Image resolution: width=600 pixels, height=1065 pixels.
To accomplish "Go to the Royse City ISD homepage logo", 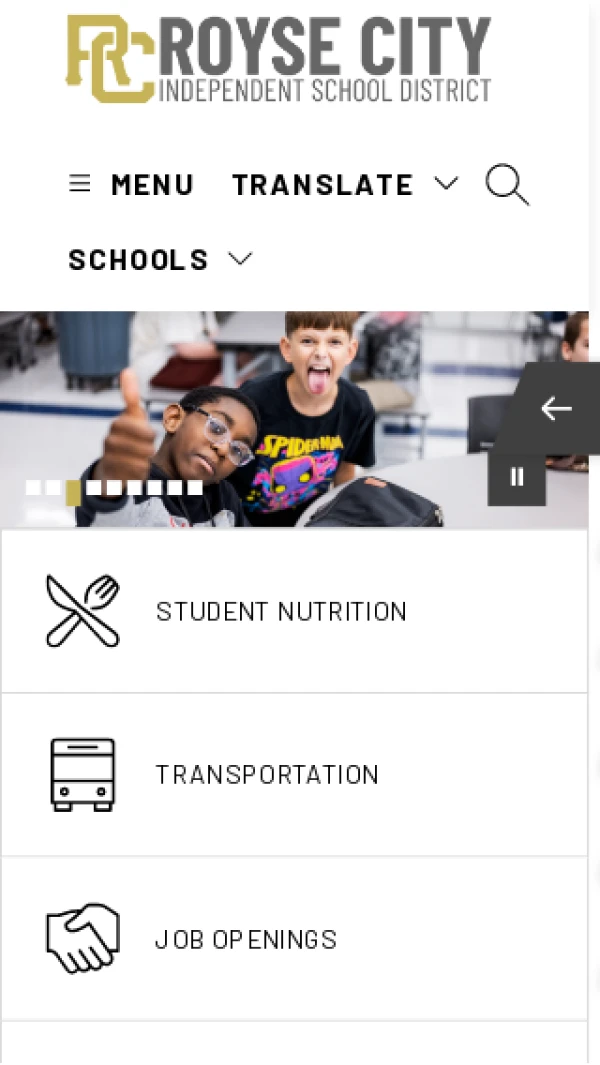I will (x=279, y=60).
